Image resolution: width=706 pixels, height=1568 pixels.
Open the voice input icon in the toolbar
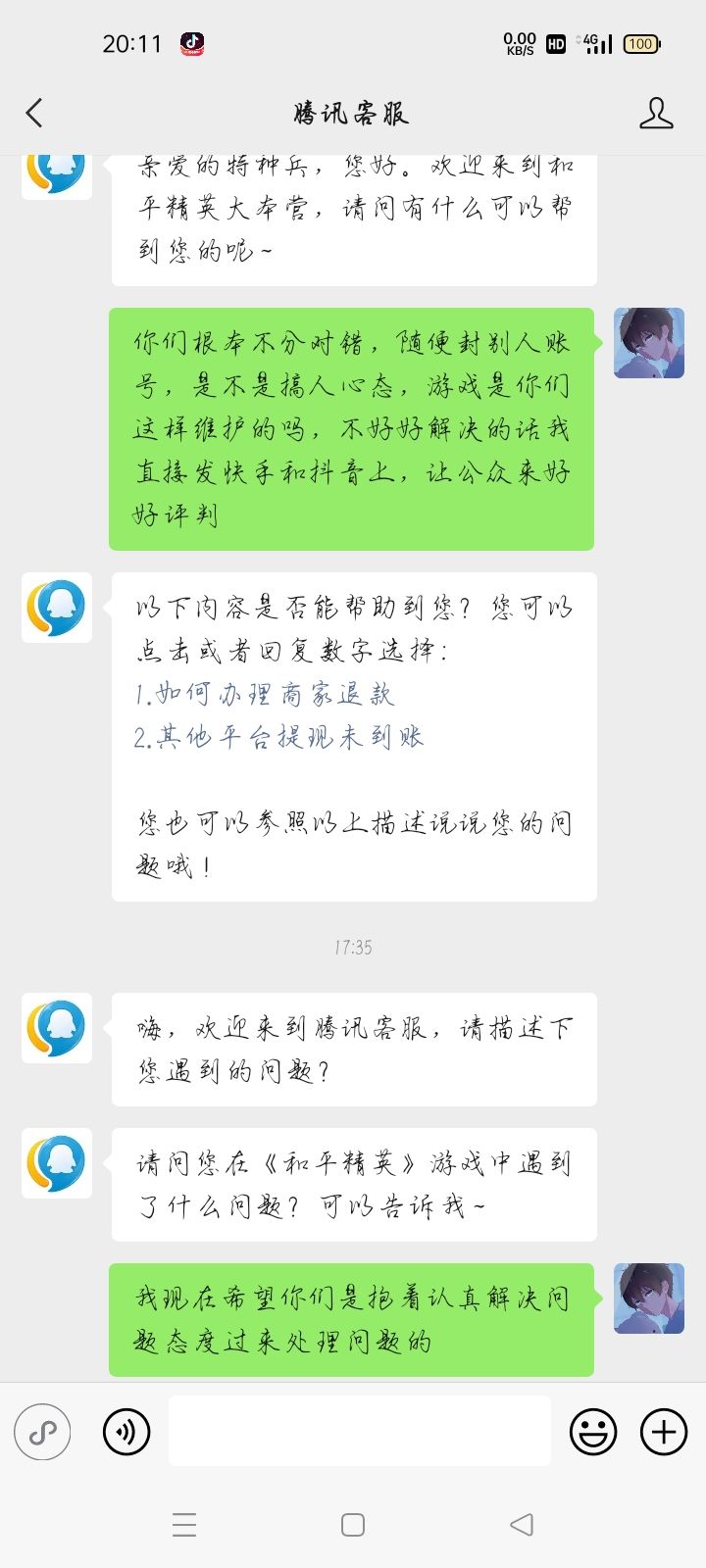tap(126, 1431)
